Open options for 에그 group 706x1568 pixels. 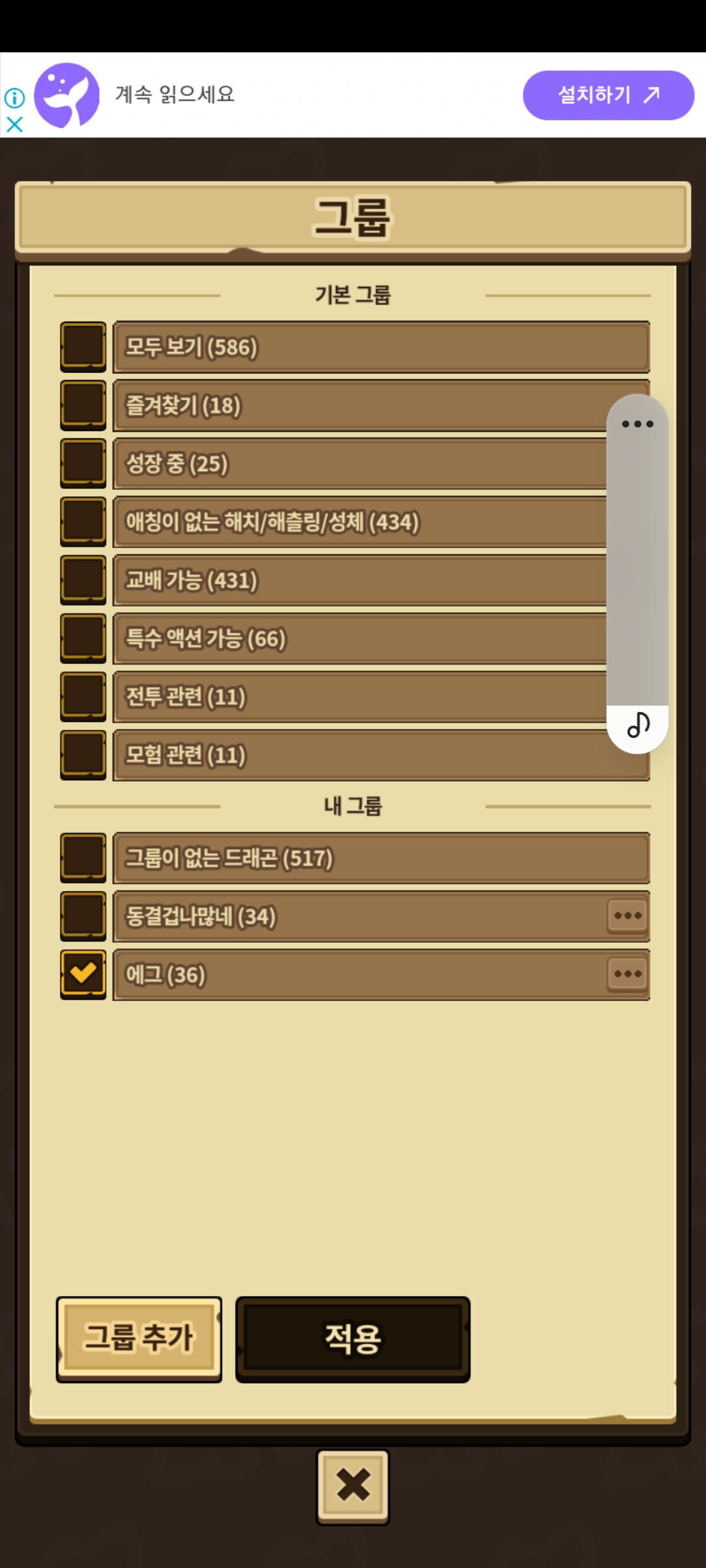(628, 974)
